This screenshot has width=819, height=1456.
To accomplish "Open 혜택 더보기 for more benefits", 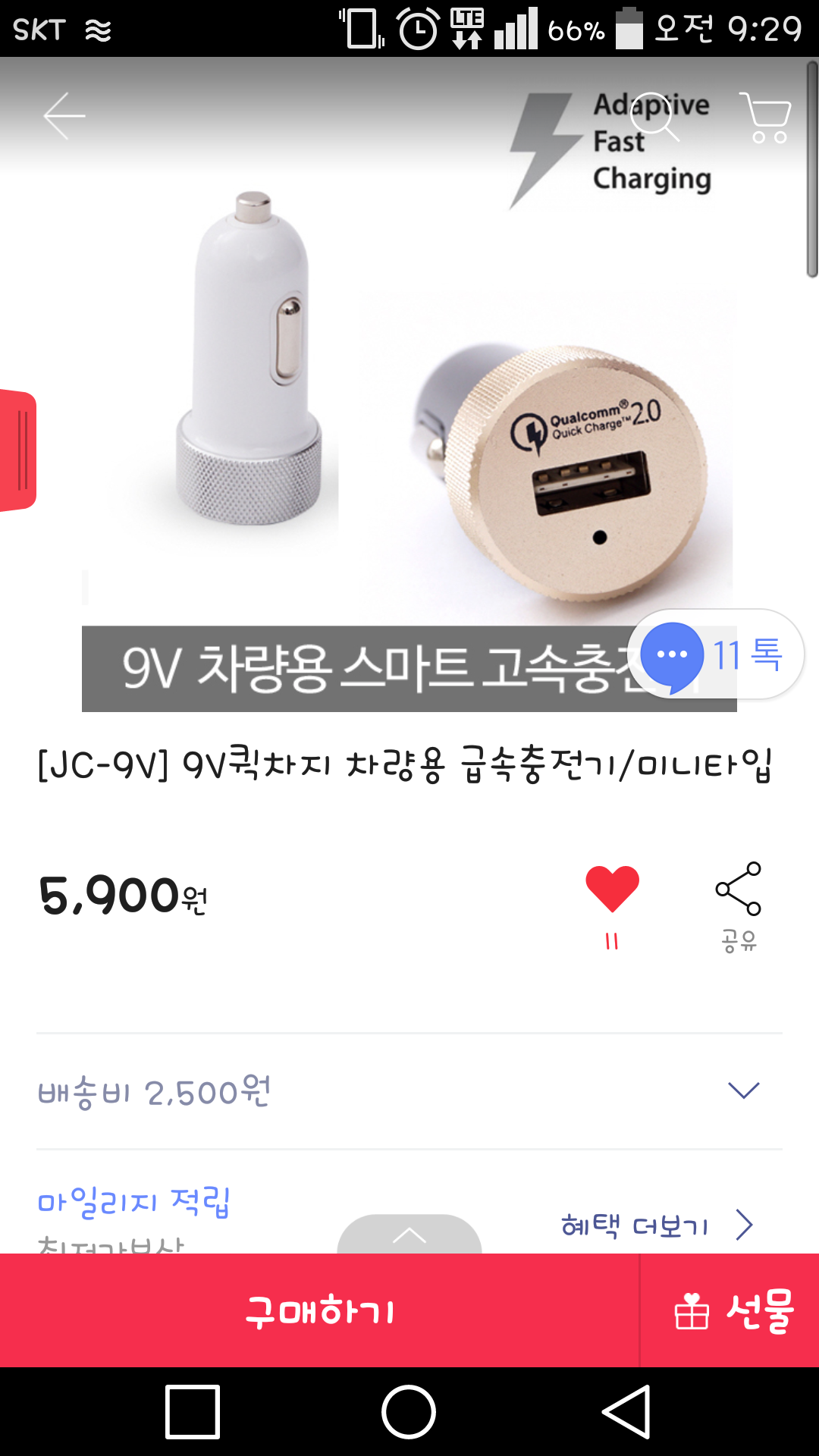I will click(x=657, y=1225).
